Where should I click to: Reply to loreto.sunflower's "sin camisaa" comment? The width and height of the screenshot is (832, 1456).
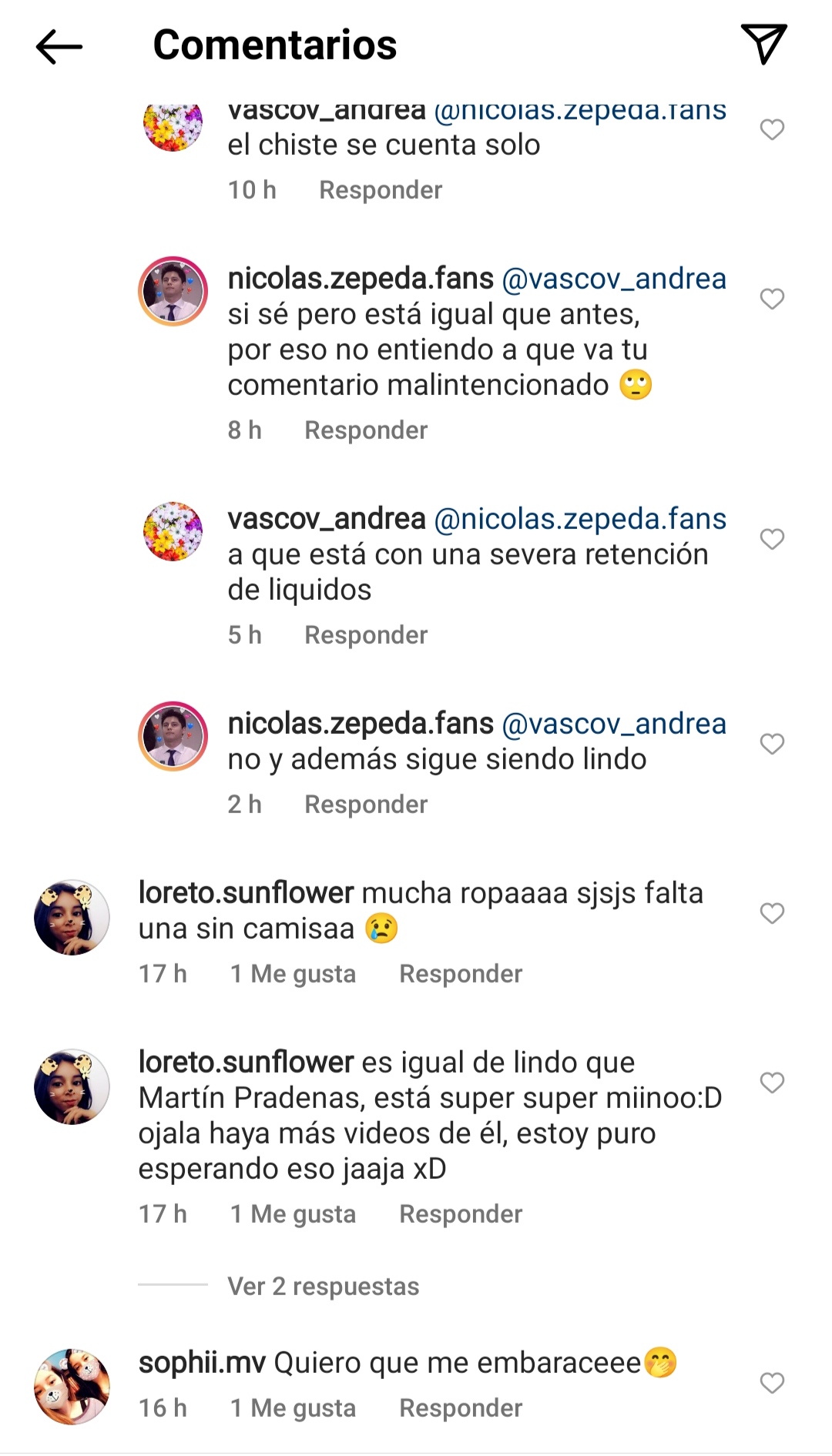(461, 974)
